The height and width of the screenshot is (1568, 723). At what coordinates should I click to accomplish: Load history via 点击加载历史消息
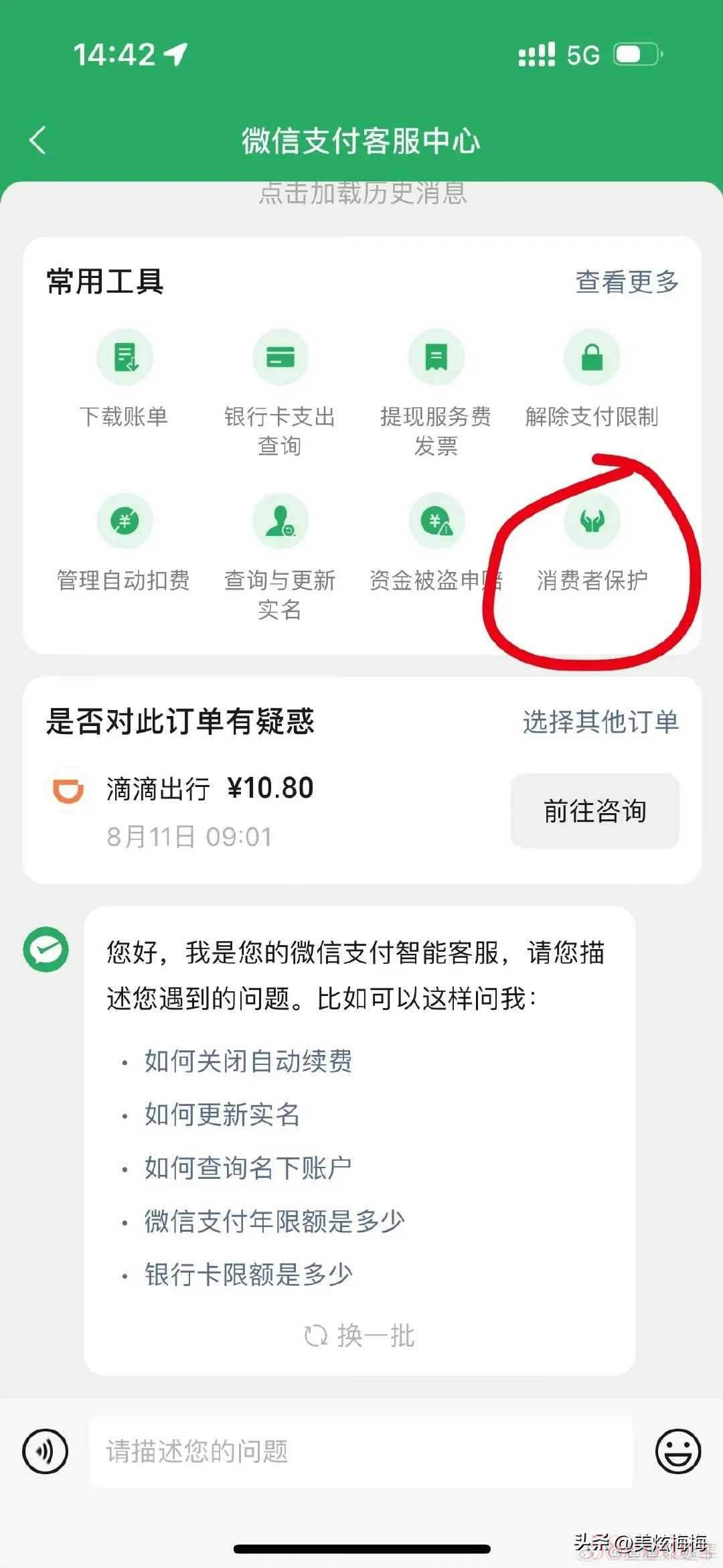[x=362, y=194]
